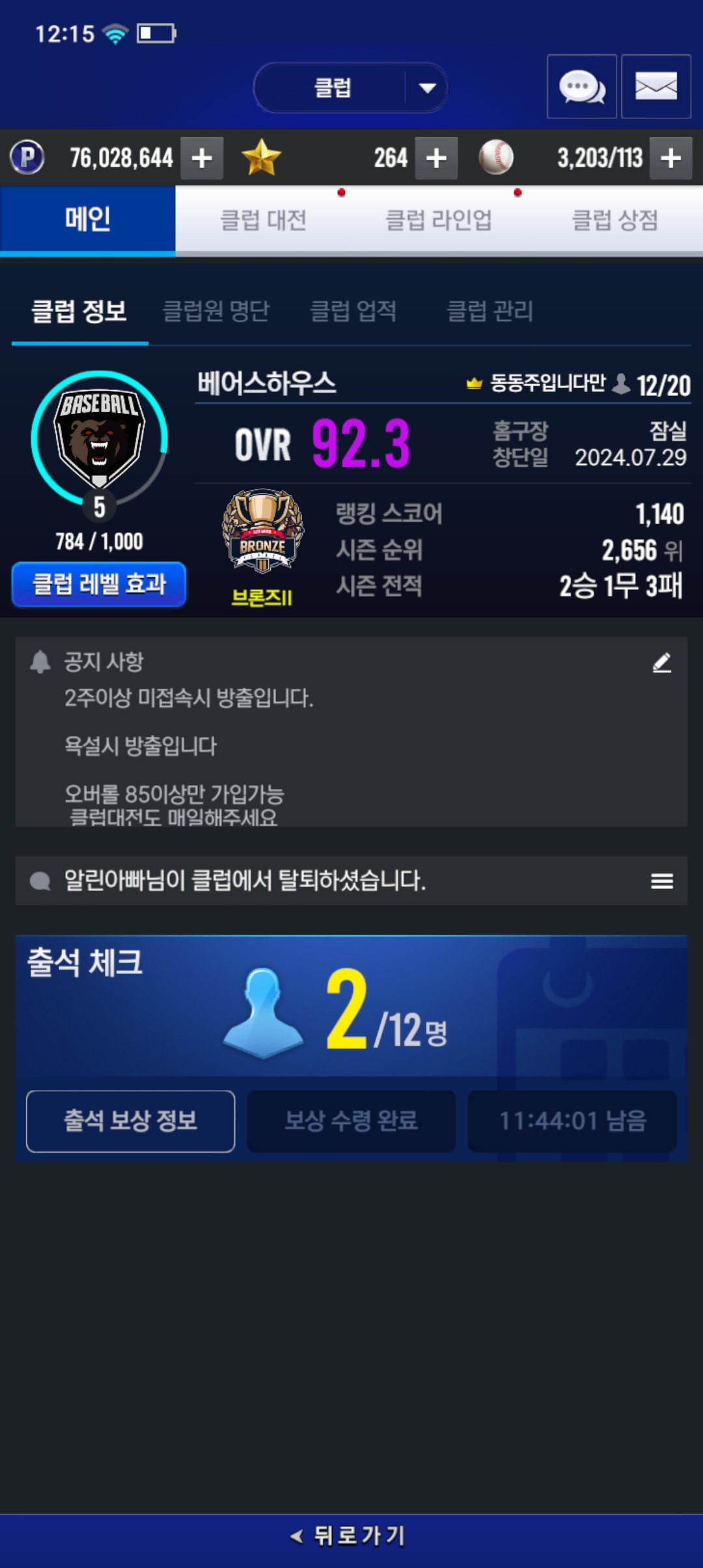The width and height of the screenshot is (703, 1568).
Task: Open the mailbox envelope icon
Action: point(655,87)
